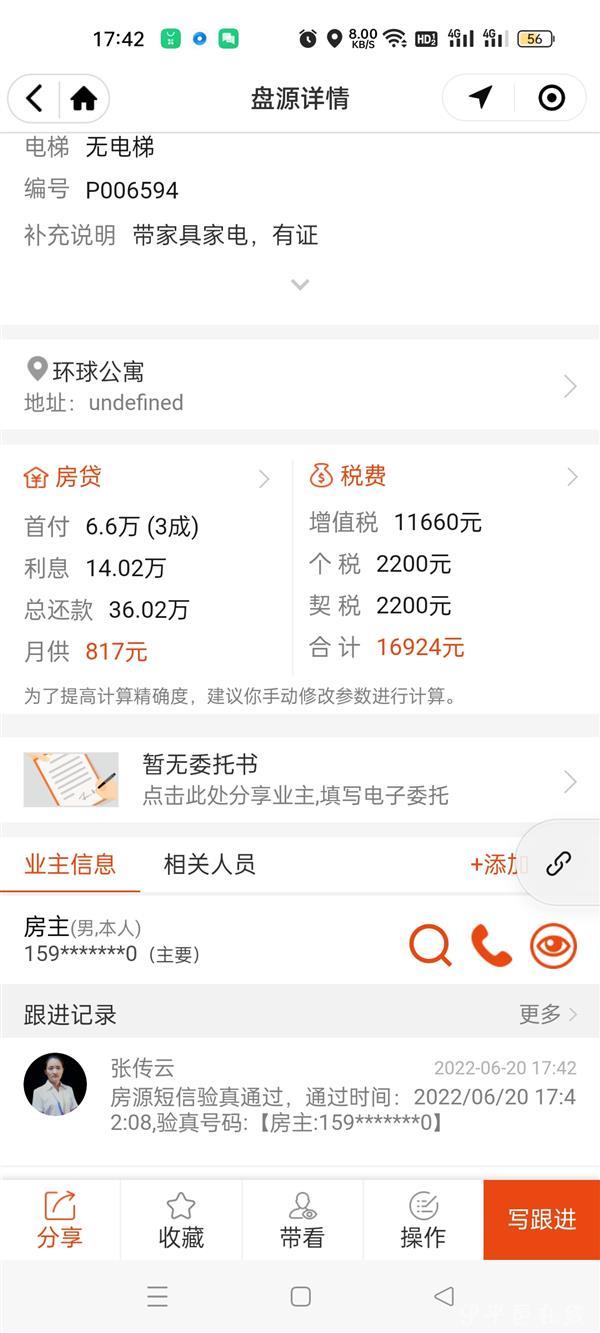
Task: Open the location arrow icon
Action: [x=480, y=97]
